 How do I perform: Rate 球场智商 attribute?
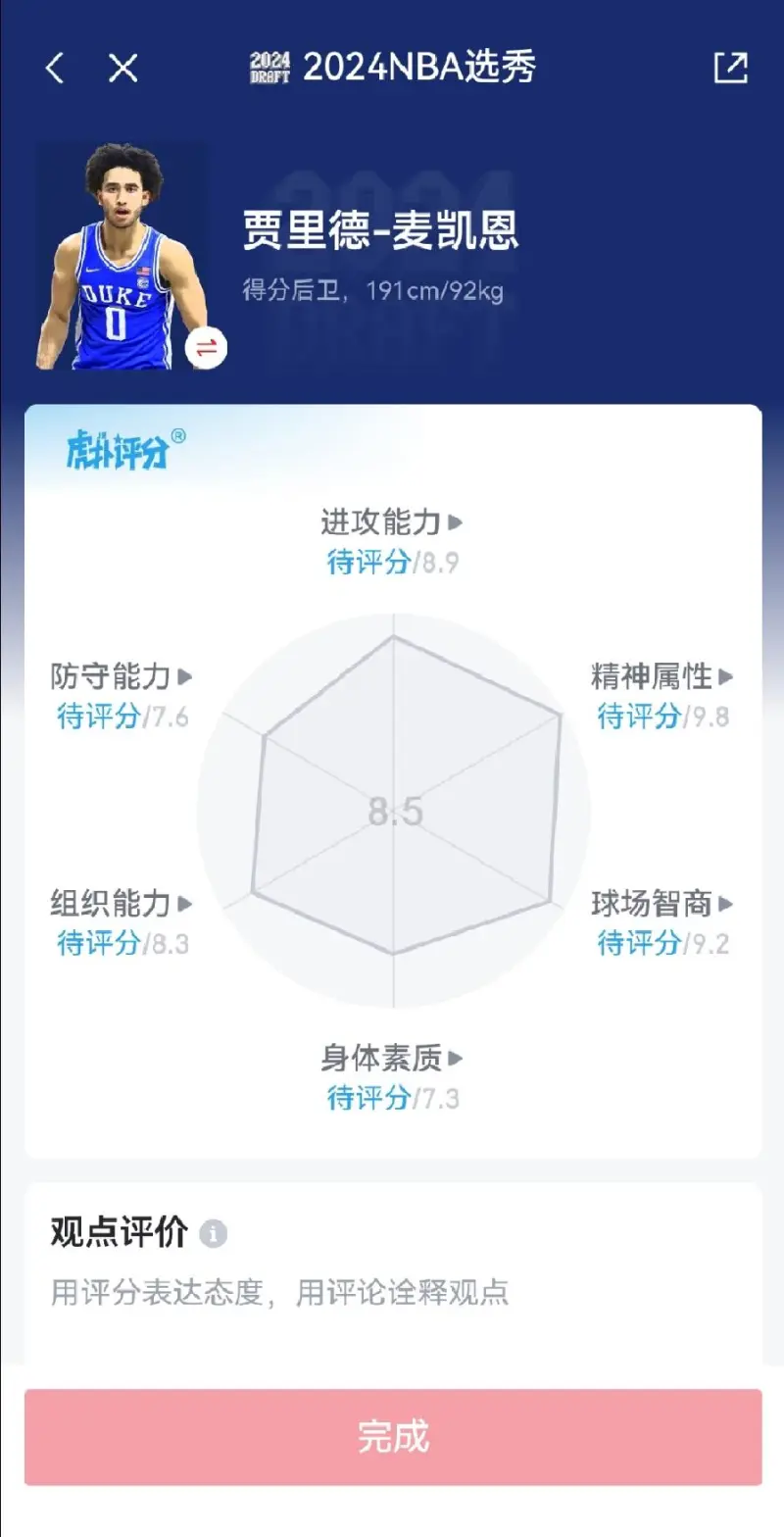(x=639, y=943)
